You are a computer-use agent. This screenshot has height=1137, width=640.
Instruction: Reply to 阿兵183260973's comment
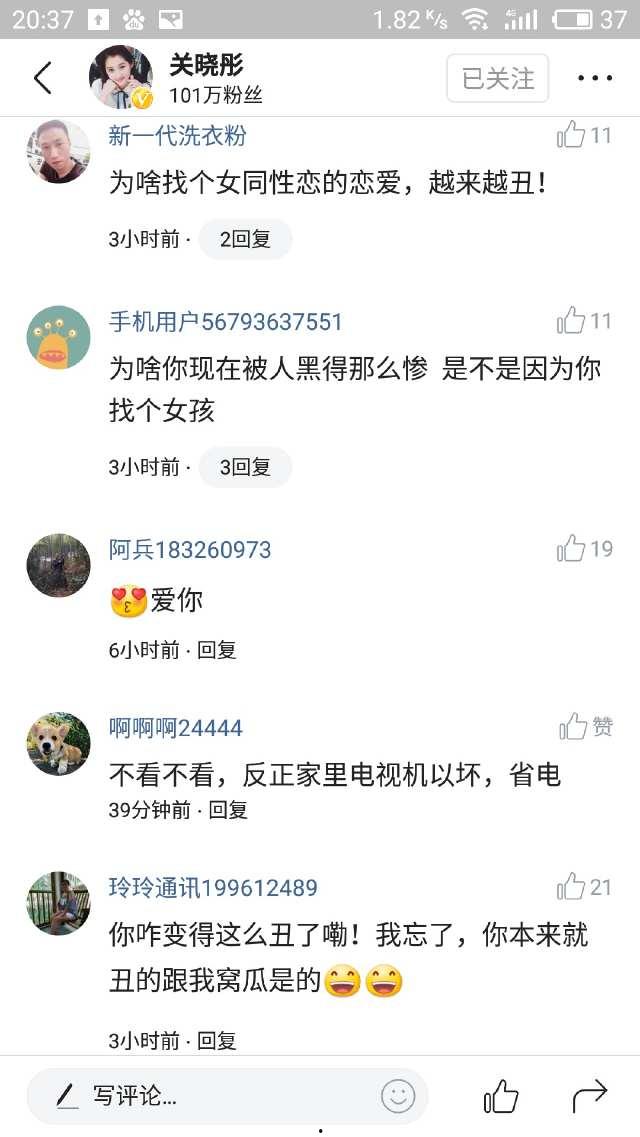(217, 650)
